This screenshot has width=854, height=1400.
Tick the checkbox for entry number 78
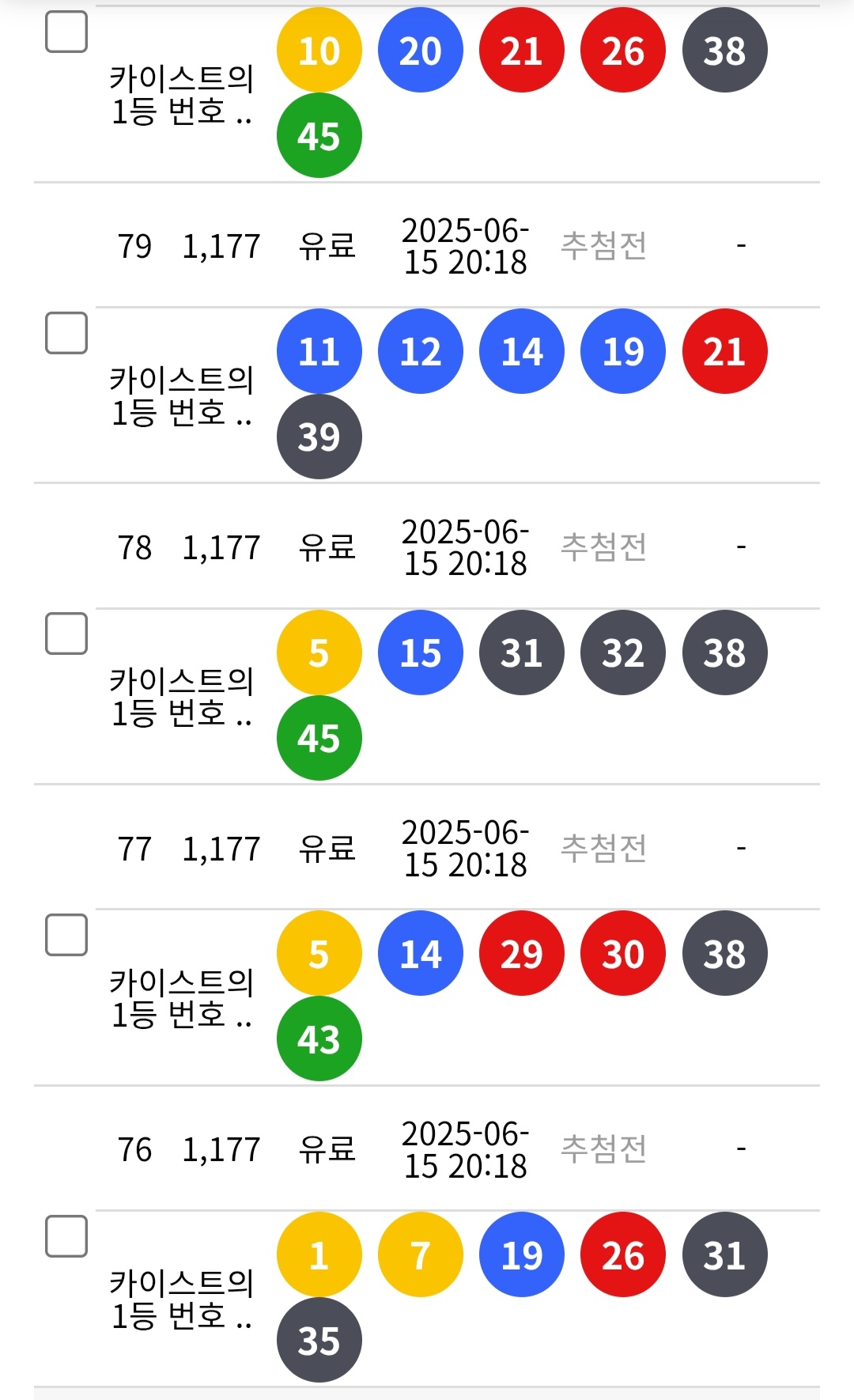[66, 634]
